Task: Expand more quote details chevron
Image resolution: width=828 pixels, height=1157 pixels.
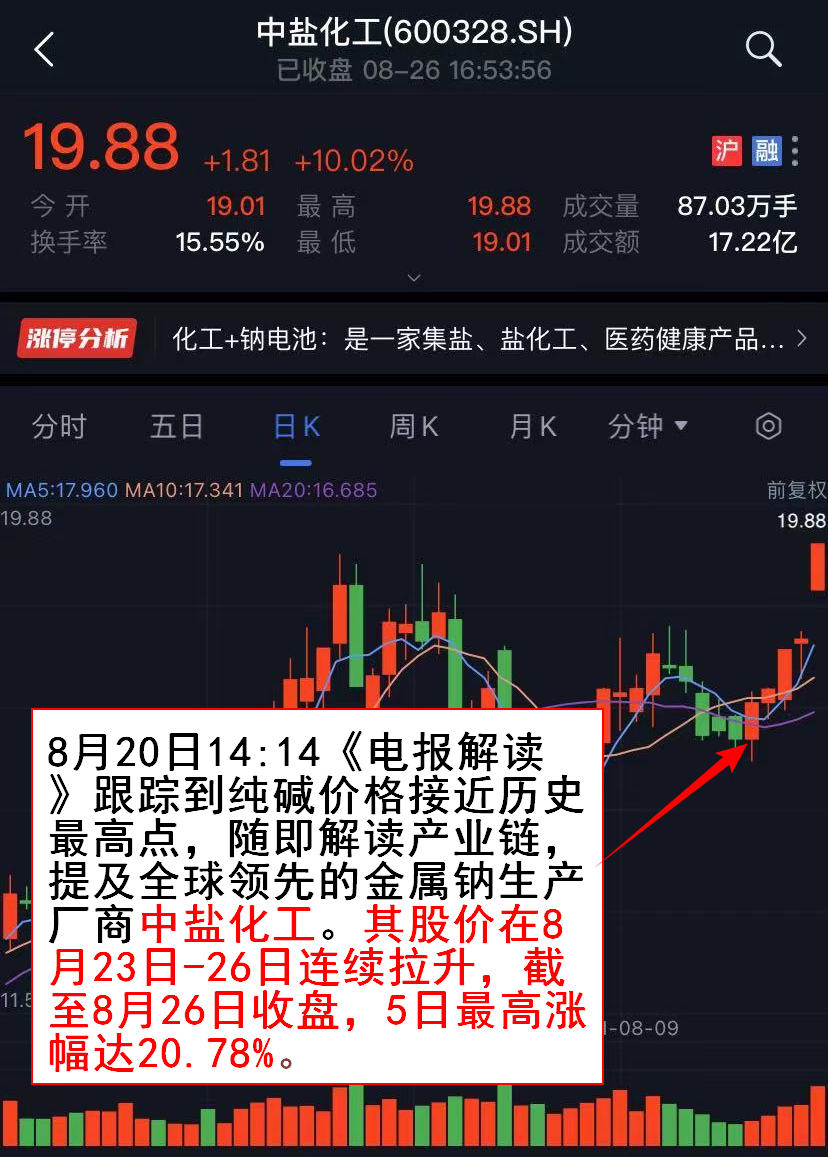Action: tap(414, 277)
